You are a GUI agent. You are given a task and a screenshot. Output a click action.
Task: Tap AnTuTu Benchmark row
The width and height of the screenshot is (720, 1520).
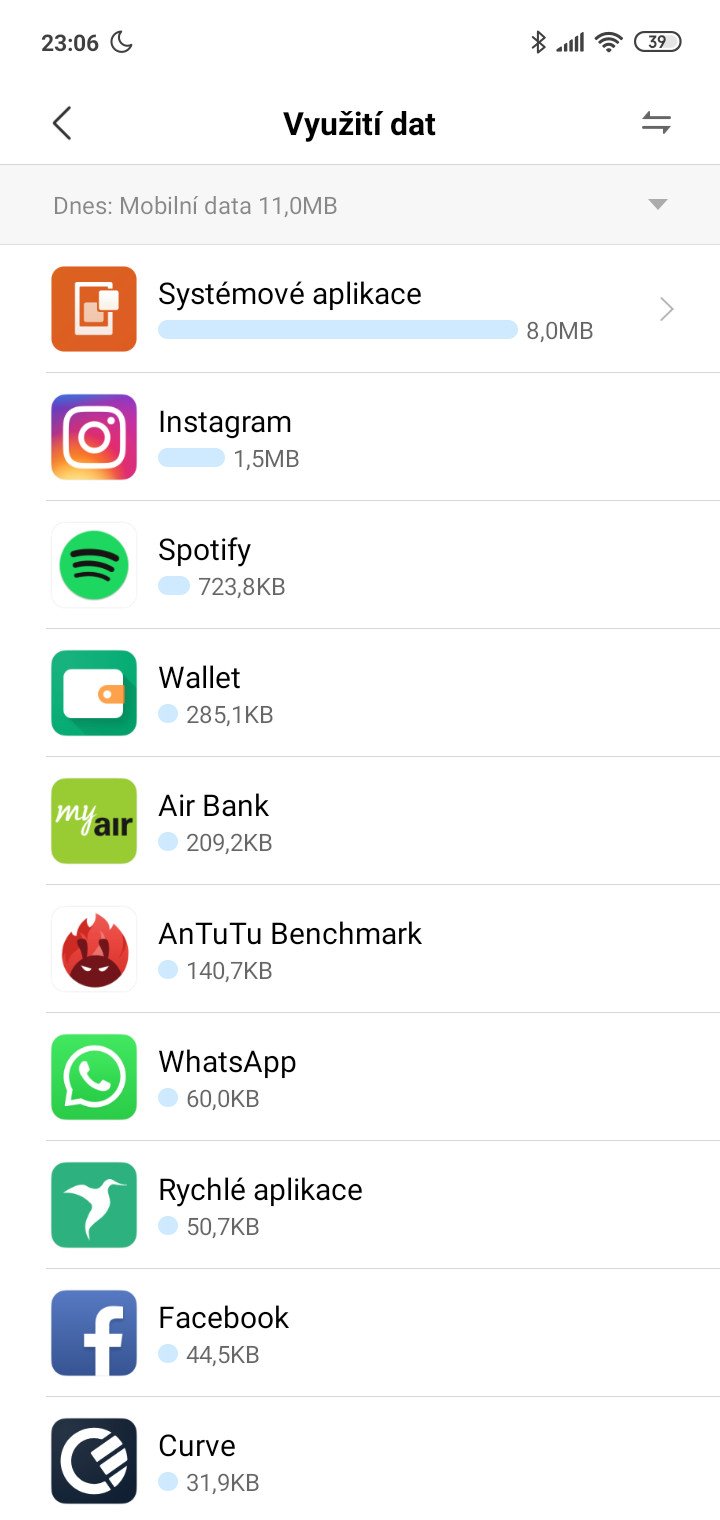click(360, 949)
